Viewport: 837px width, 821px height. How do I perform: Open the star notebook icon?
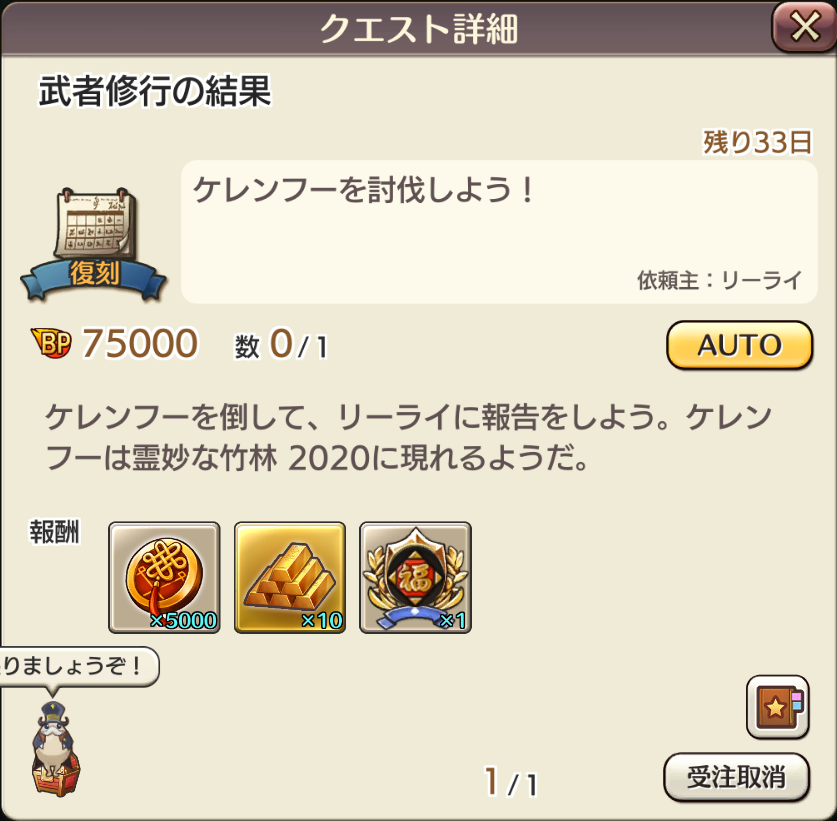(777, 707)
